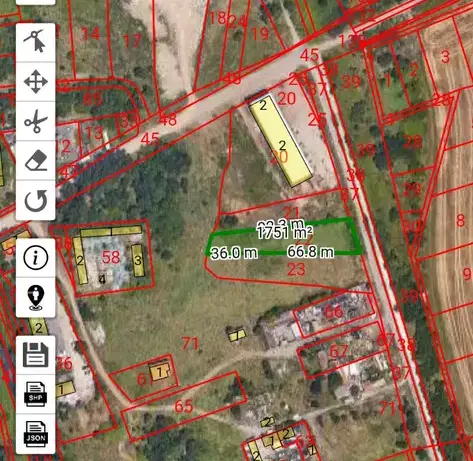Export the shape as SHP file

click(35, 394)
